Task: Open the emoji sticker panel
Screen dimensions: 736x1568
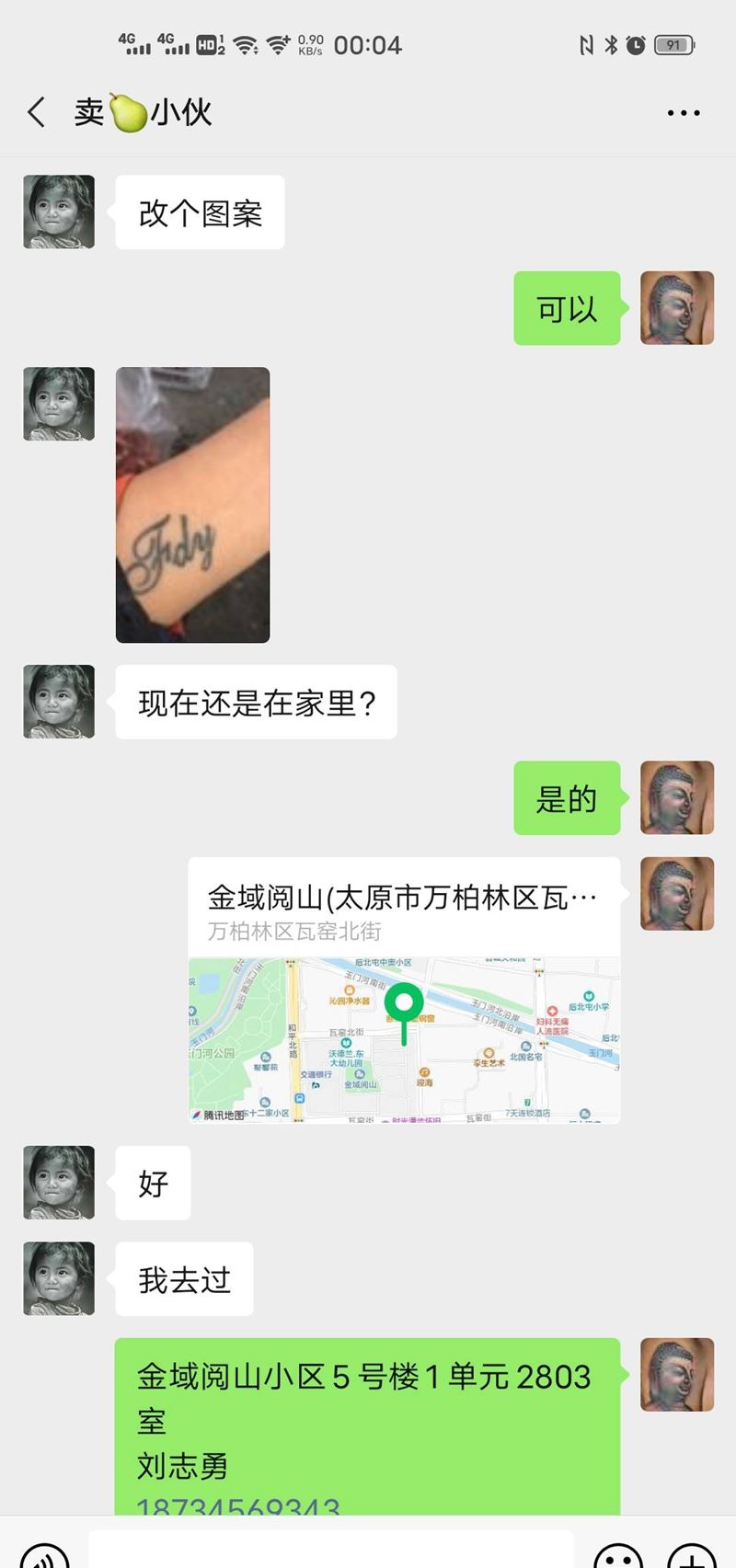Action: [x=618, y=1556]
